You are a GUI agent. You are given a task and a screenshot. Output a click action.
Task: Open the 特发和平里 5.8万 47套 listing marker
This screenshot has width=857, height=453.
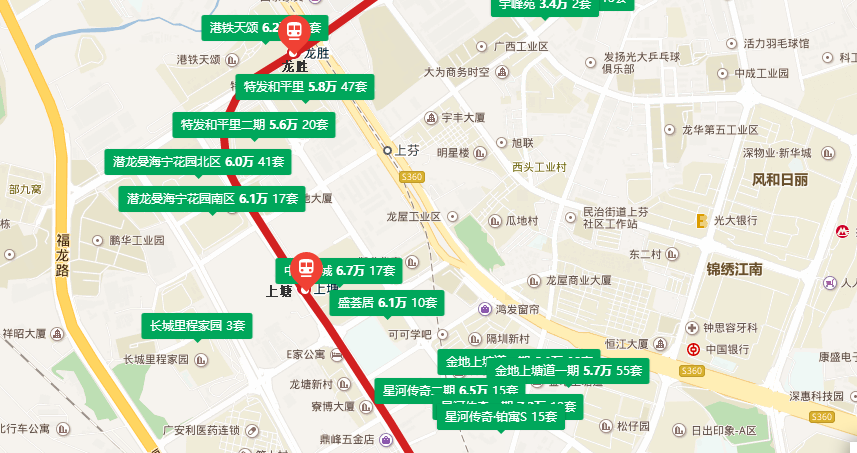[306, 87]
